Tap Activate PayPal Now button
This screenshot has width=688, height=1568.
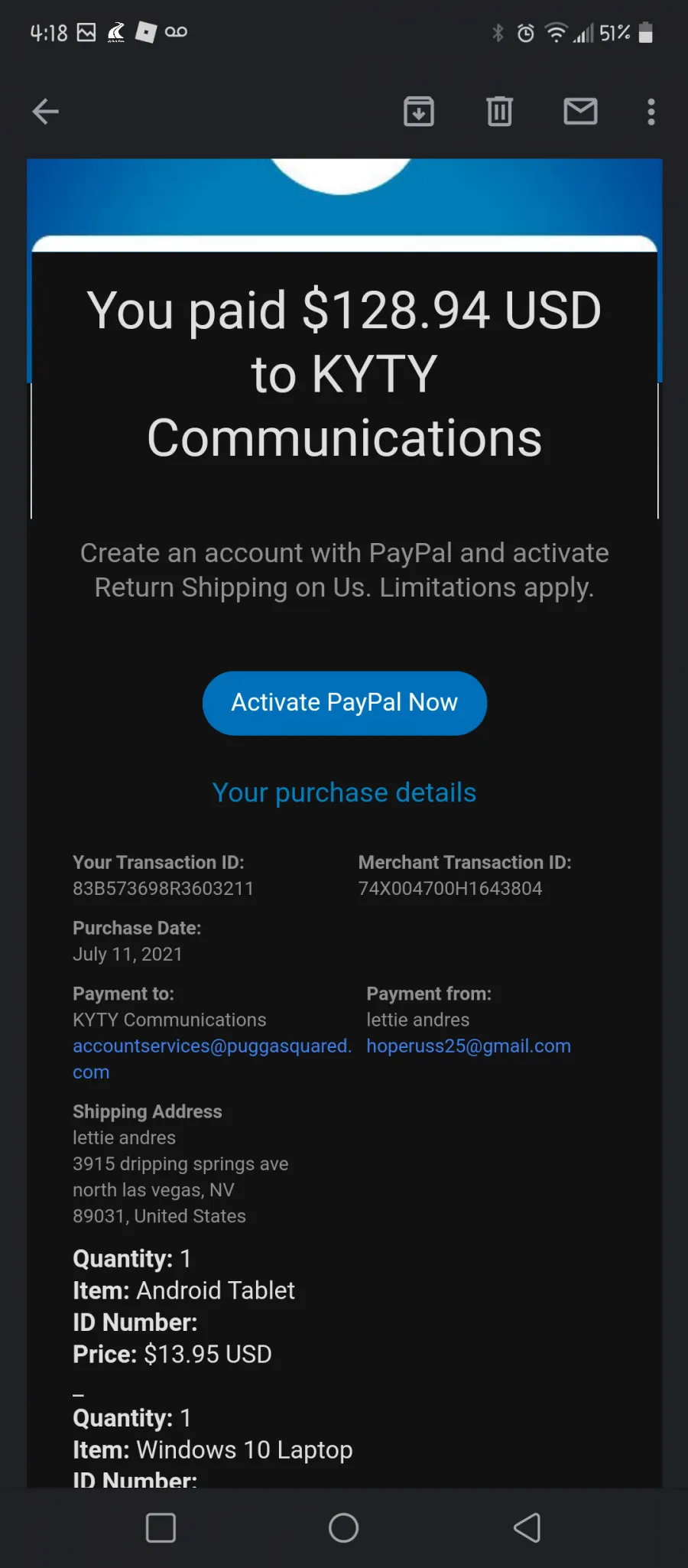(x=345, y=703)
